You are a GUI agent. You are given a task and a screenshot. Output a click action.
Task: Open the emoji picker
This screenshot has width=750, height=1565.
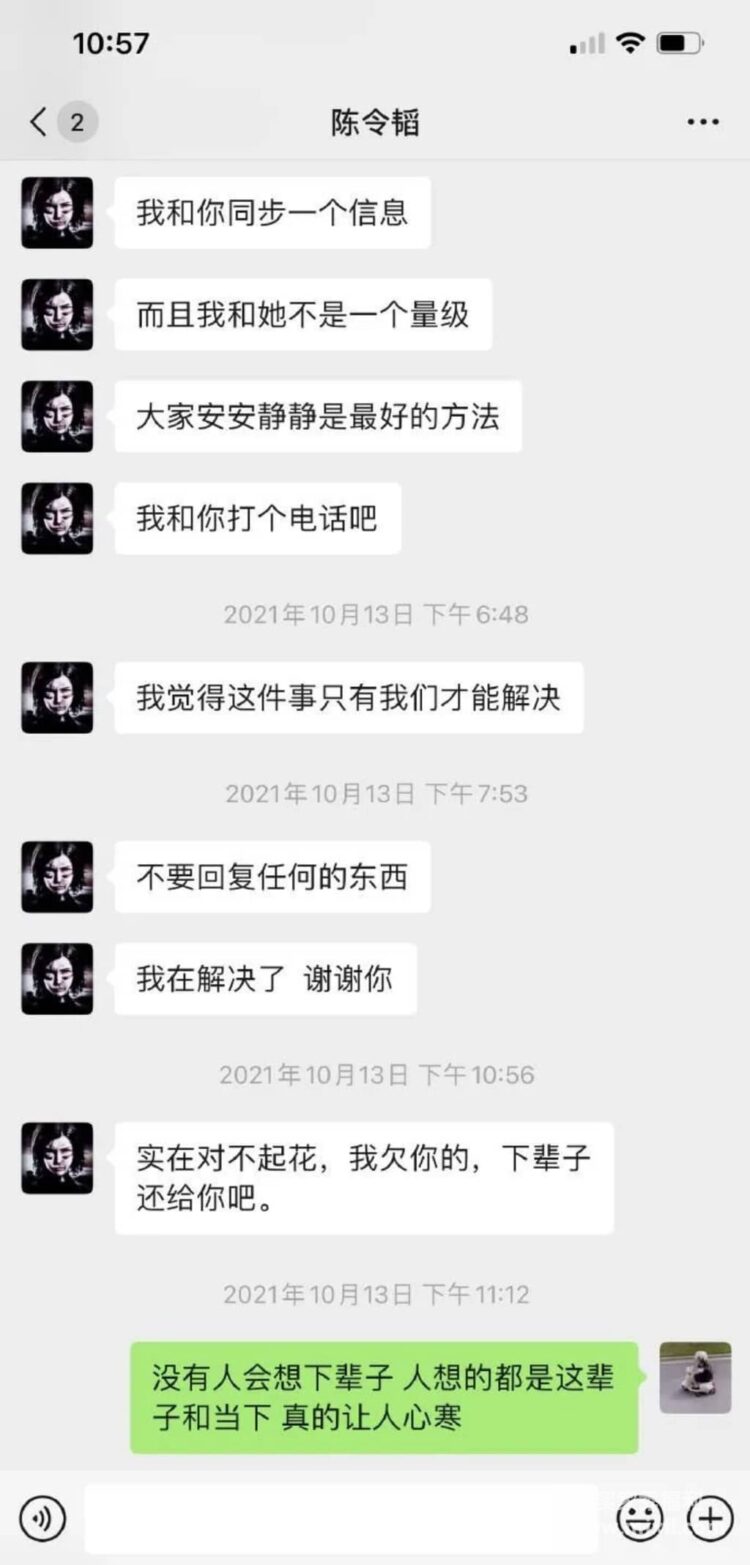(639, 1519)
